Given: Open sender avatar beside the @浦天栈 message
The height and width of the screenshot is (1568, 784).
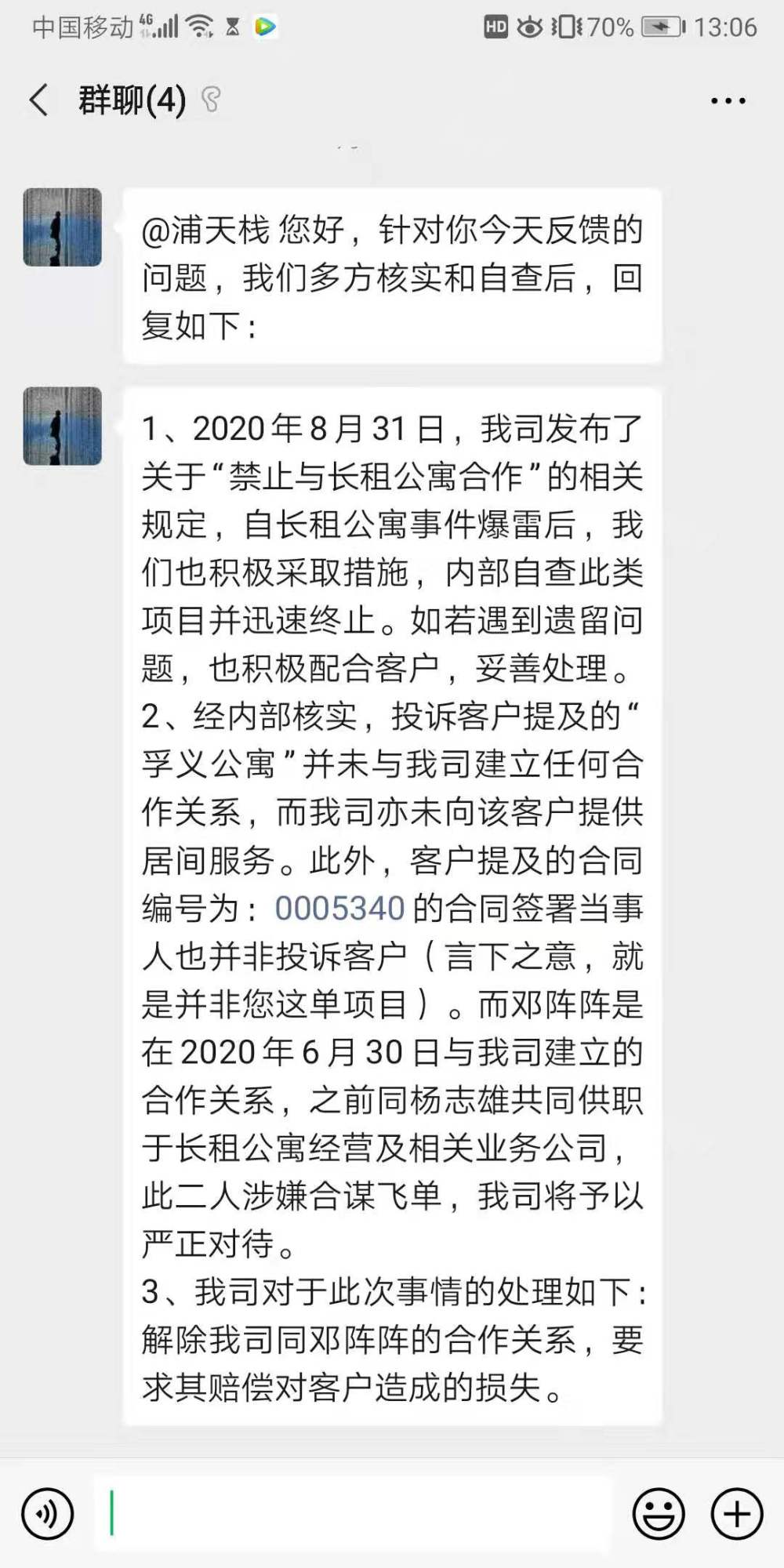Looking at the screenshot, I should pyautogui.click(x=63, y=227).
